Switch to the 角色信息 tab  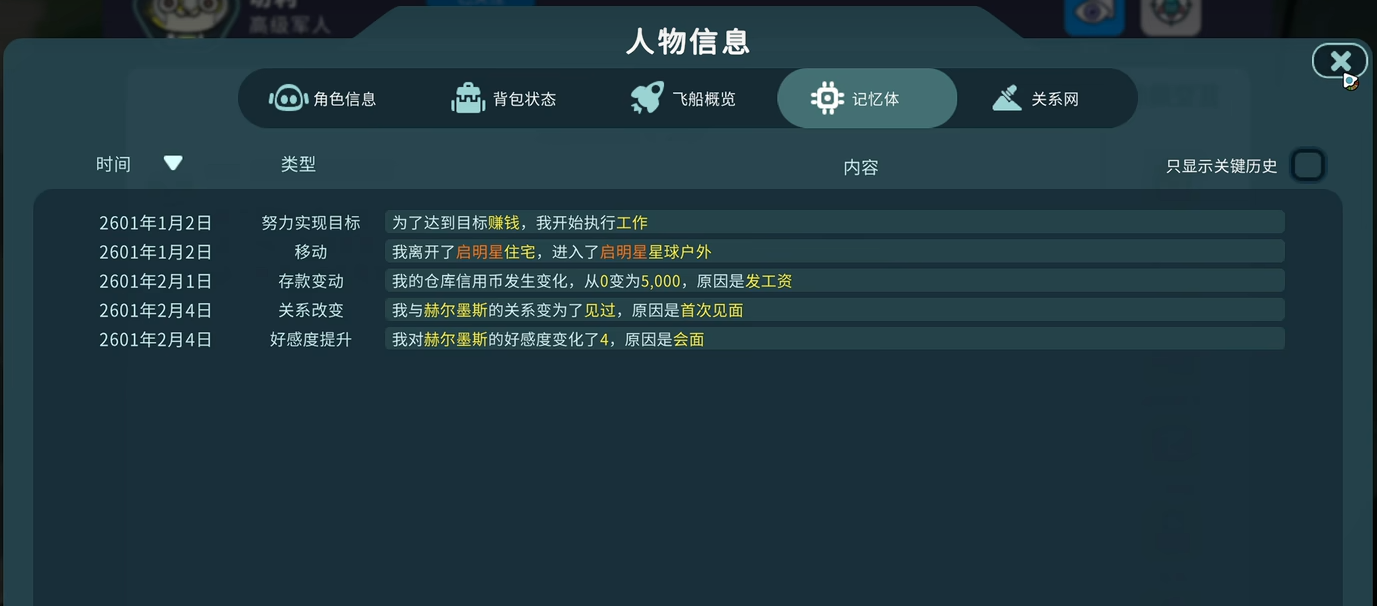(323, 99)
